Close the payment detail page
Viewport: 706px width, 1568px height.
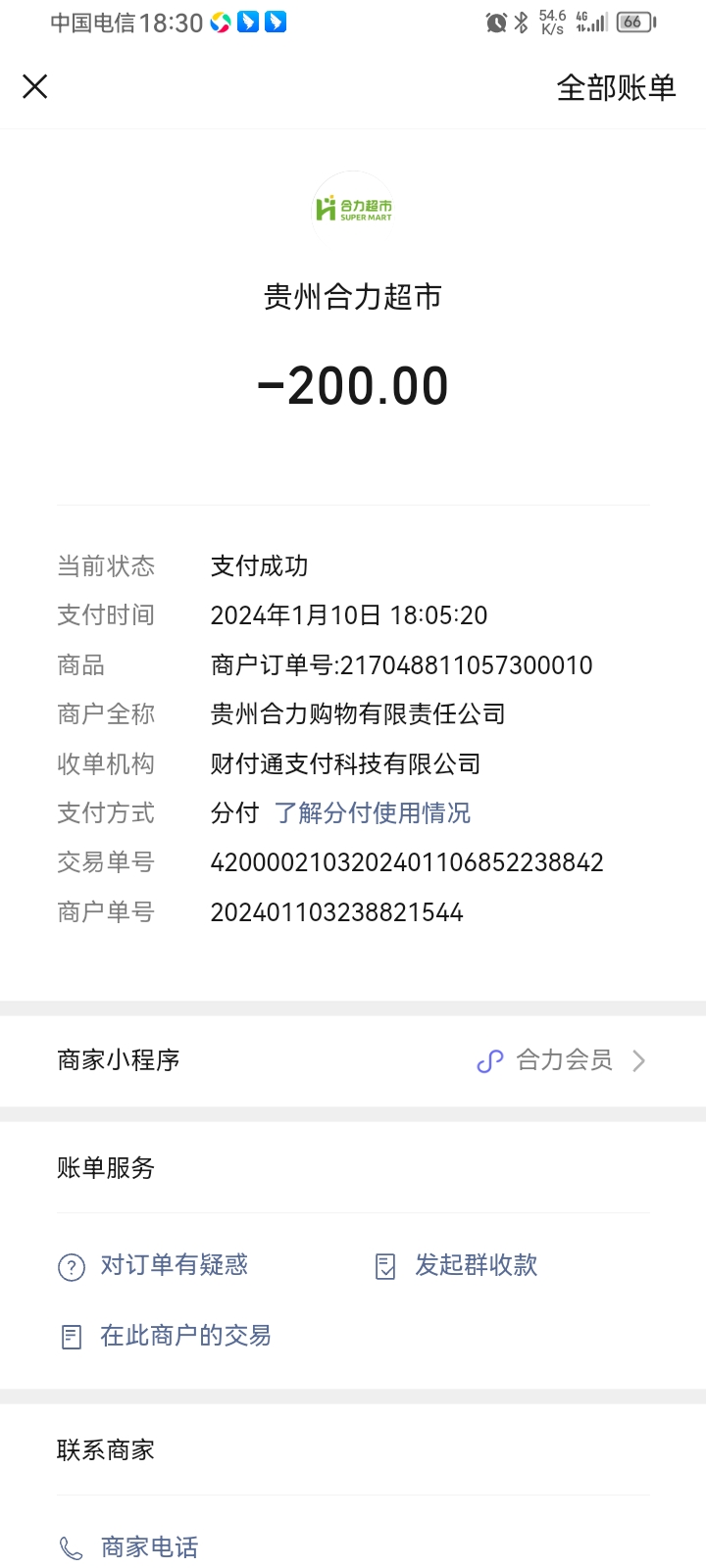[35, 87]
